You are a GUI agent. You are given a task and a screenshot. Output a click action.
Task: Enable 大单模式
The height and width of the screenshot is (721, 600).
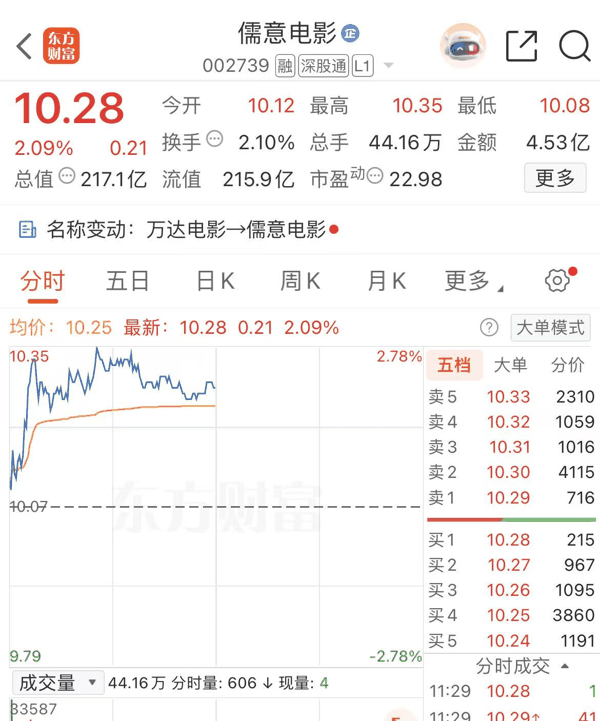(550, 327)
